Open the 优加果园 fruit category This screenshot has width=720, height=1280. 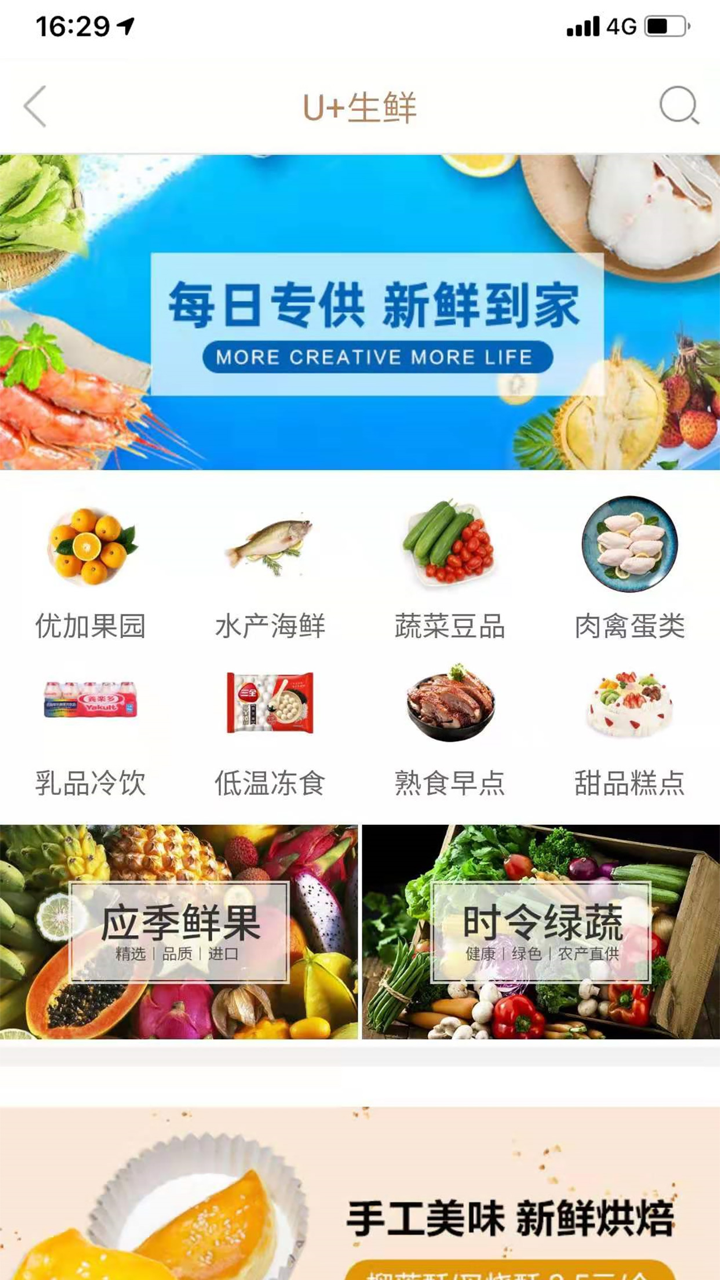pyautogui.click(x=89, y=570)
